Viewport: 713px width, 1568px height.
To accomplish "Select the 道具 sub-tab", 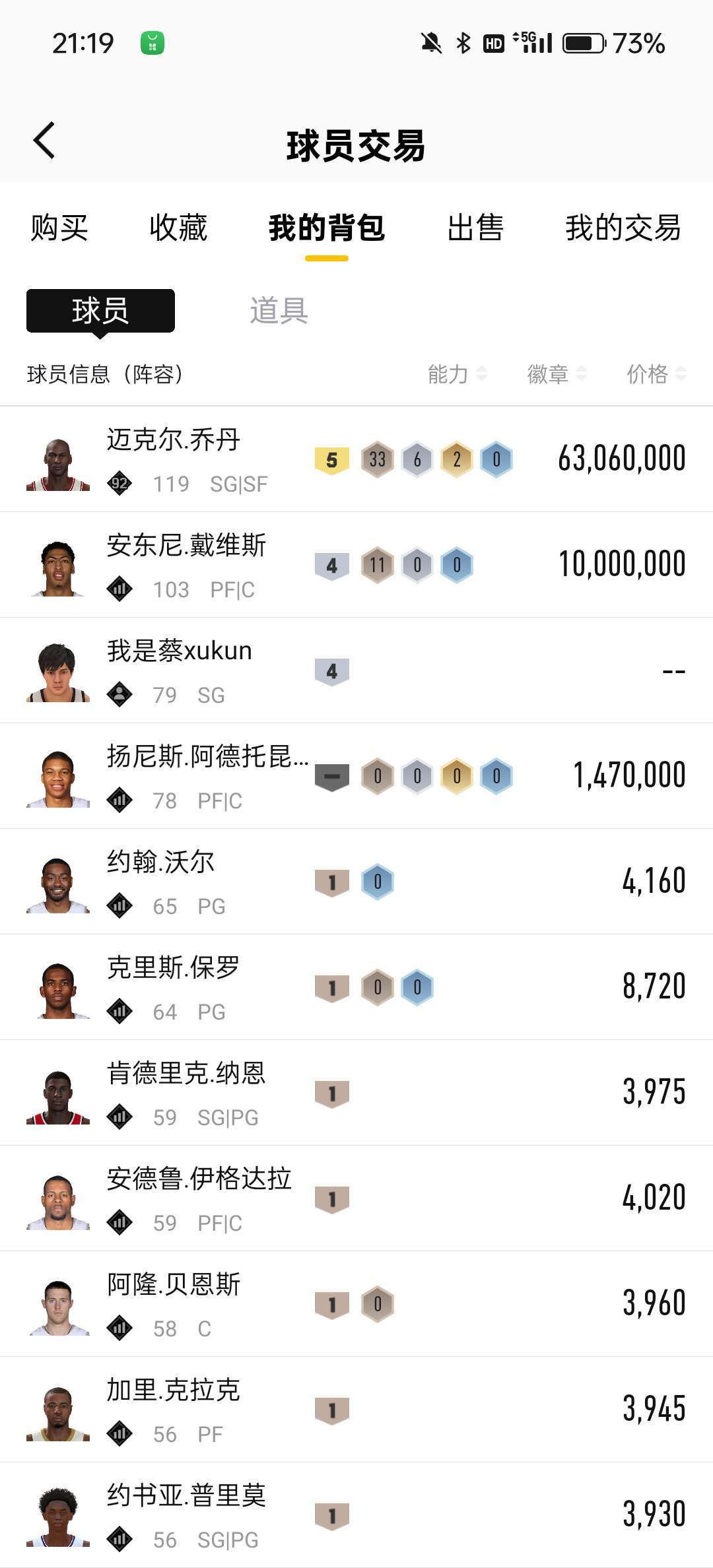I will pyautogui.click(x=279, y=310).
